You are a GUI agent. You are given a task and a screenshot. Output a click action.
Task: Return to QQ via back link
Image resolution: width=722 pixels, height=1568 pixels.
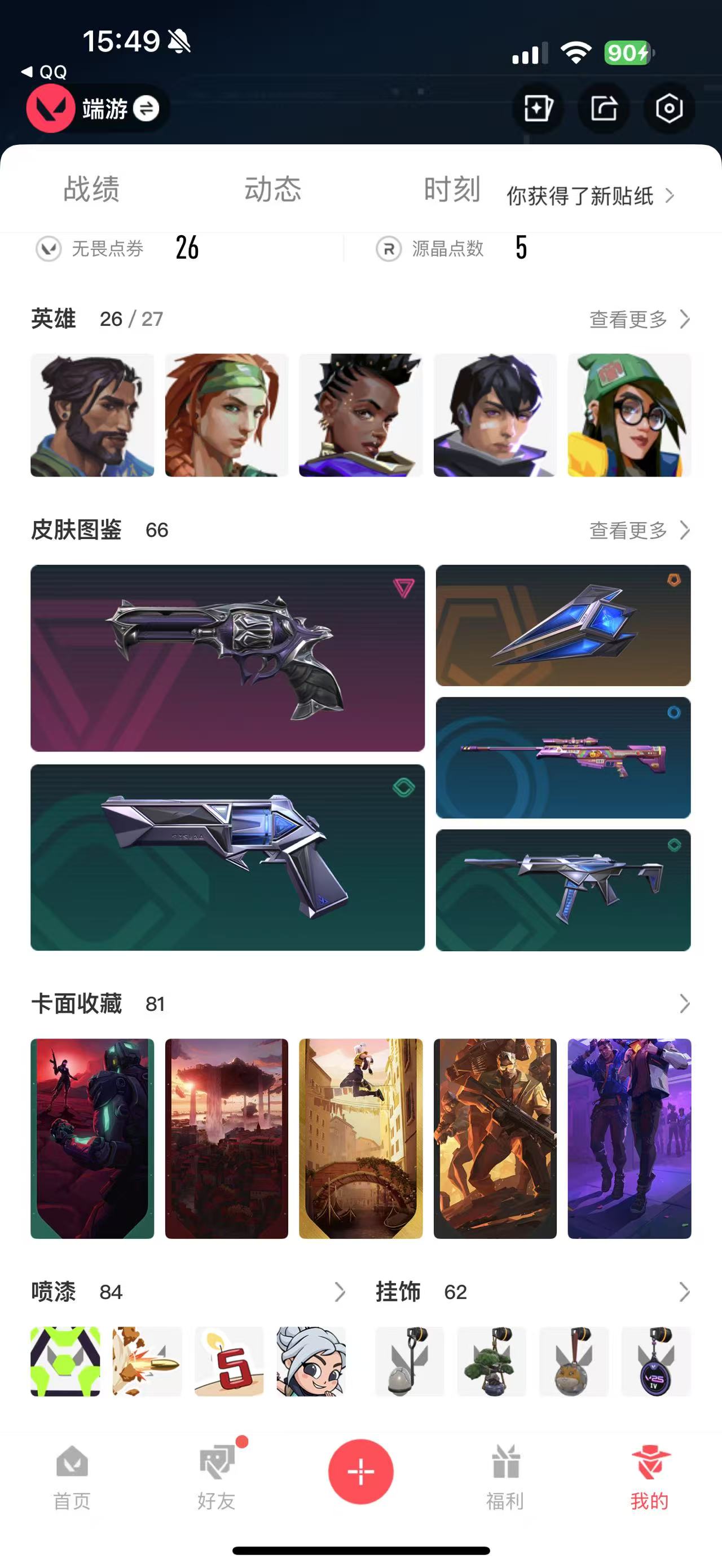click(x=44, y=72)
